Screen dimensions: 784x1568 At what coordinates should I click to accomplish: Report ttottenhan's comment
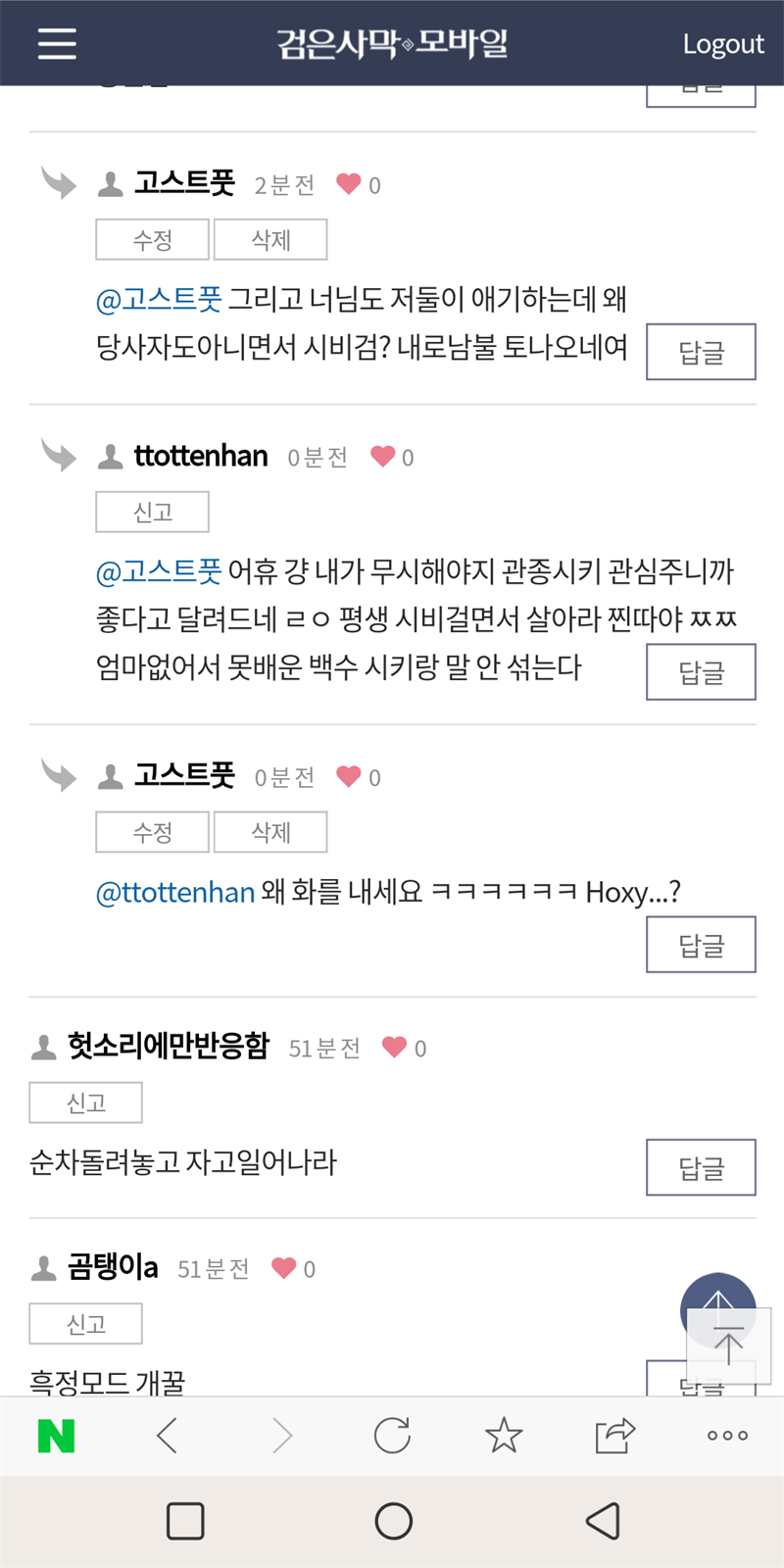152,513
